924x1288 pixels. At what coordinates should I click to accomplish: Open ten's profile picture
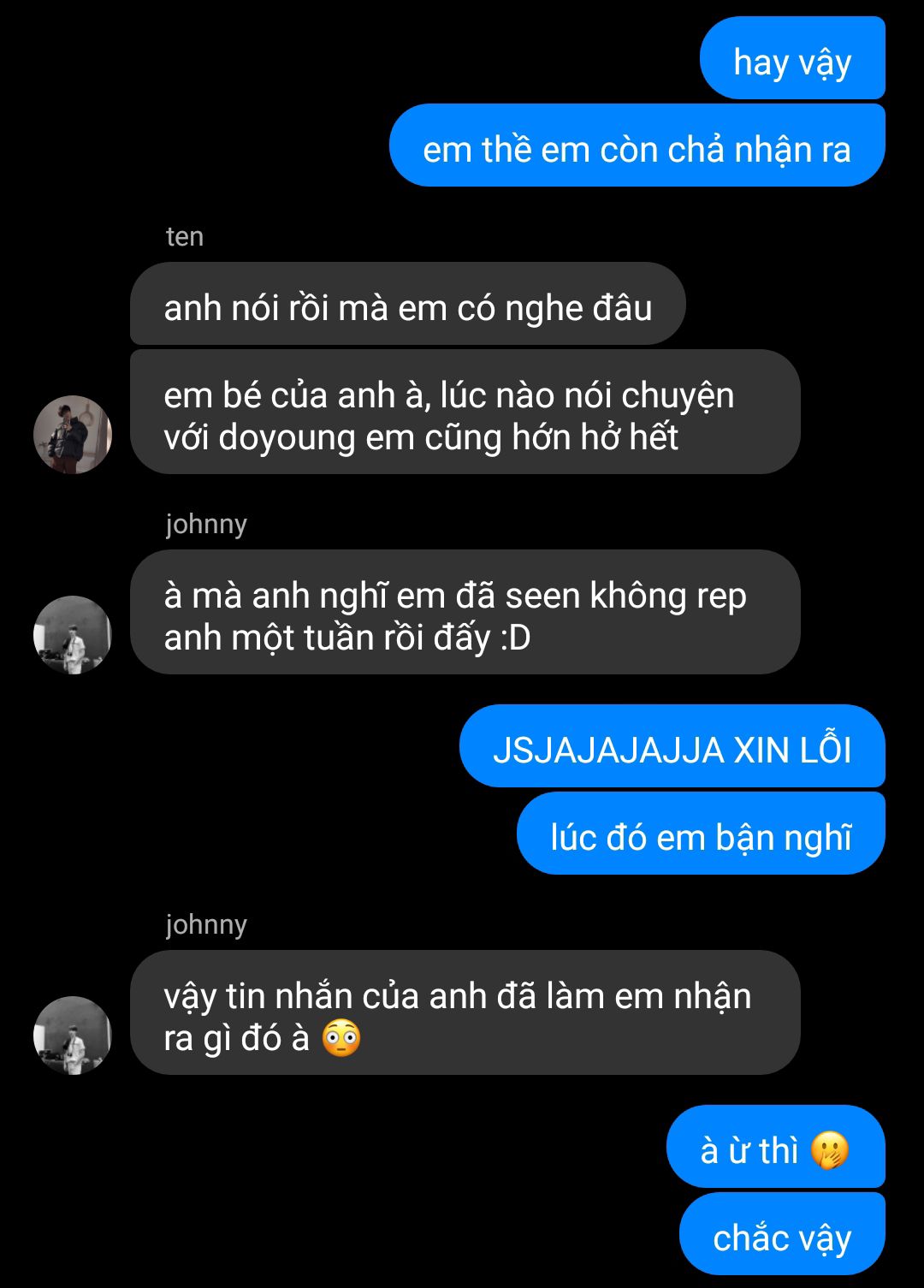tap(73, 435)
